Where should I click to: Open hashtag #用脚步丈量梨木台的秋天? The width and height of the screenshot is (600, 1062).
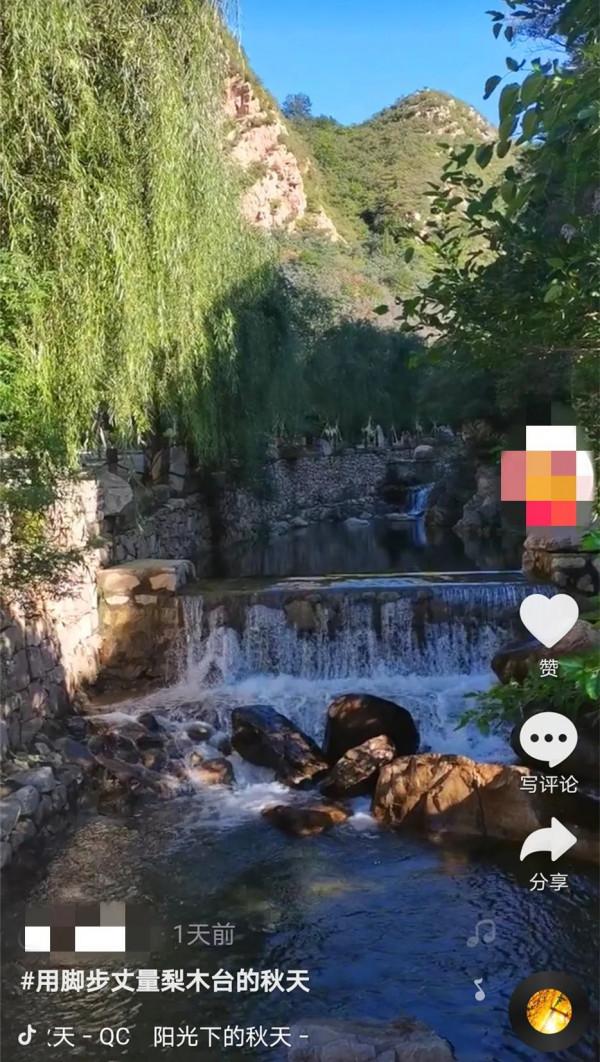[x=165, y=982]
